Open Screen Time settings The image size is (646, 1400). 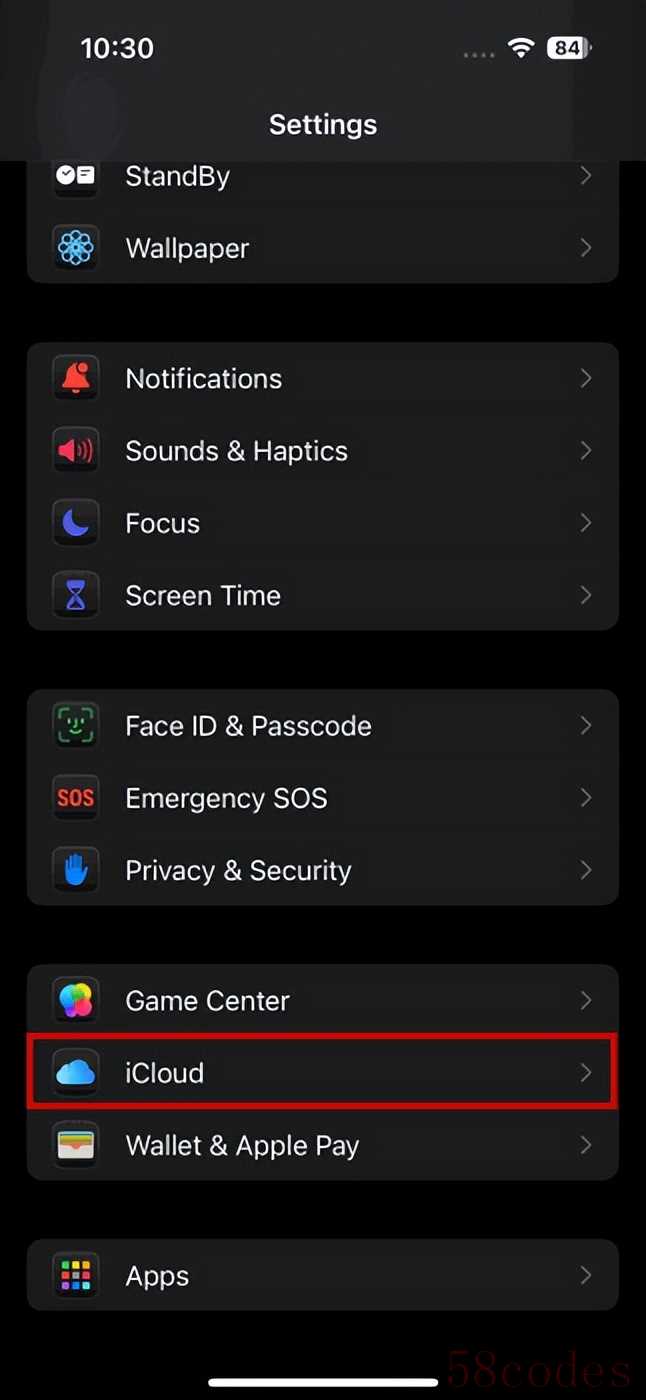pyautogui.click(x=322, y=595)
